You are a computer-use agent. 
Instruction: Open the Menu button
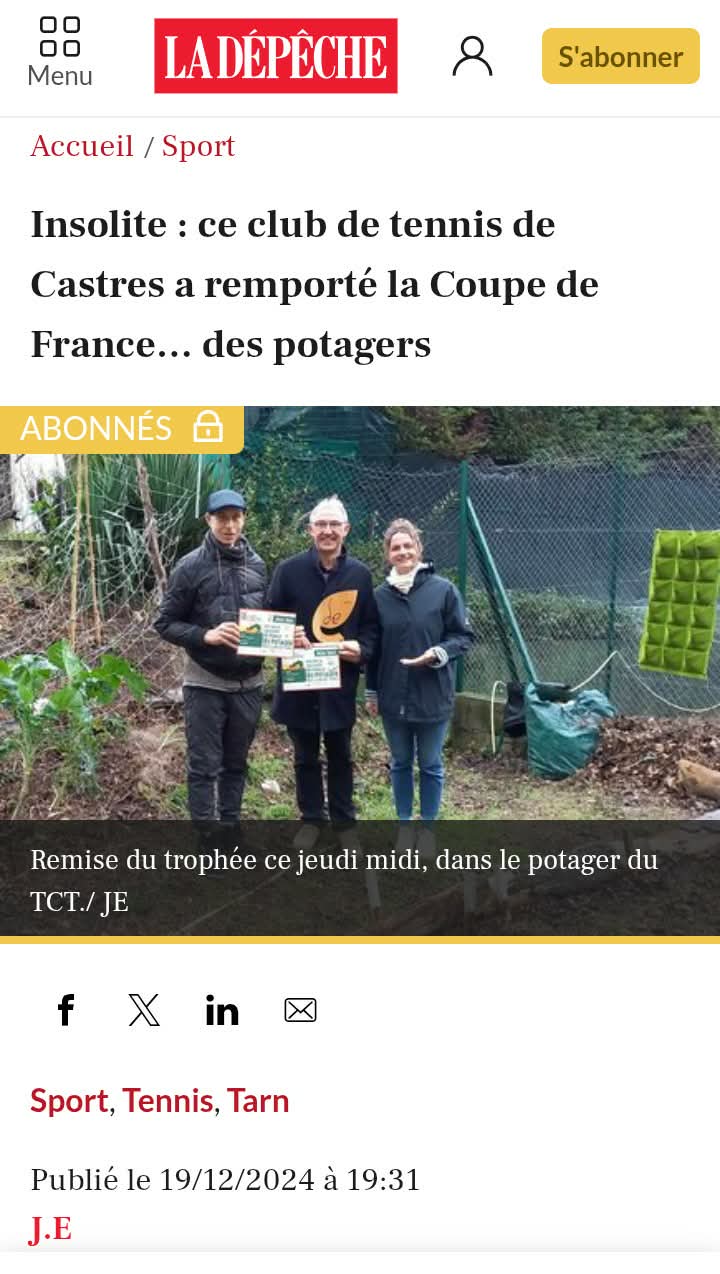point(60,53)
